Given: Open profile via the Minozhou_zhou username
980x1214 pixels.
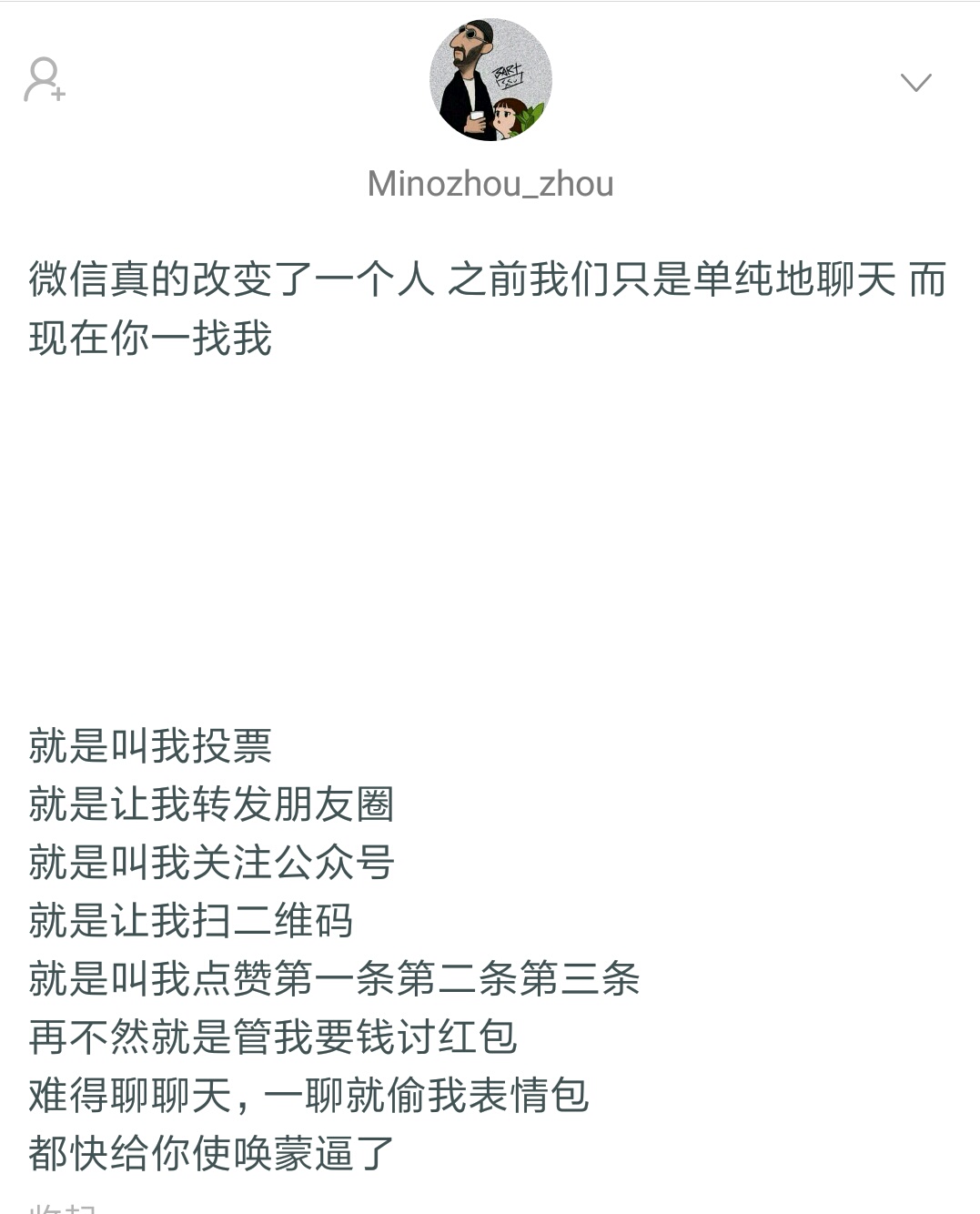Looking at the screenshot, I should click(490, 185).
